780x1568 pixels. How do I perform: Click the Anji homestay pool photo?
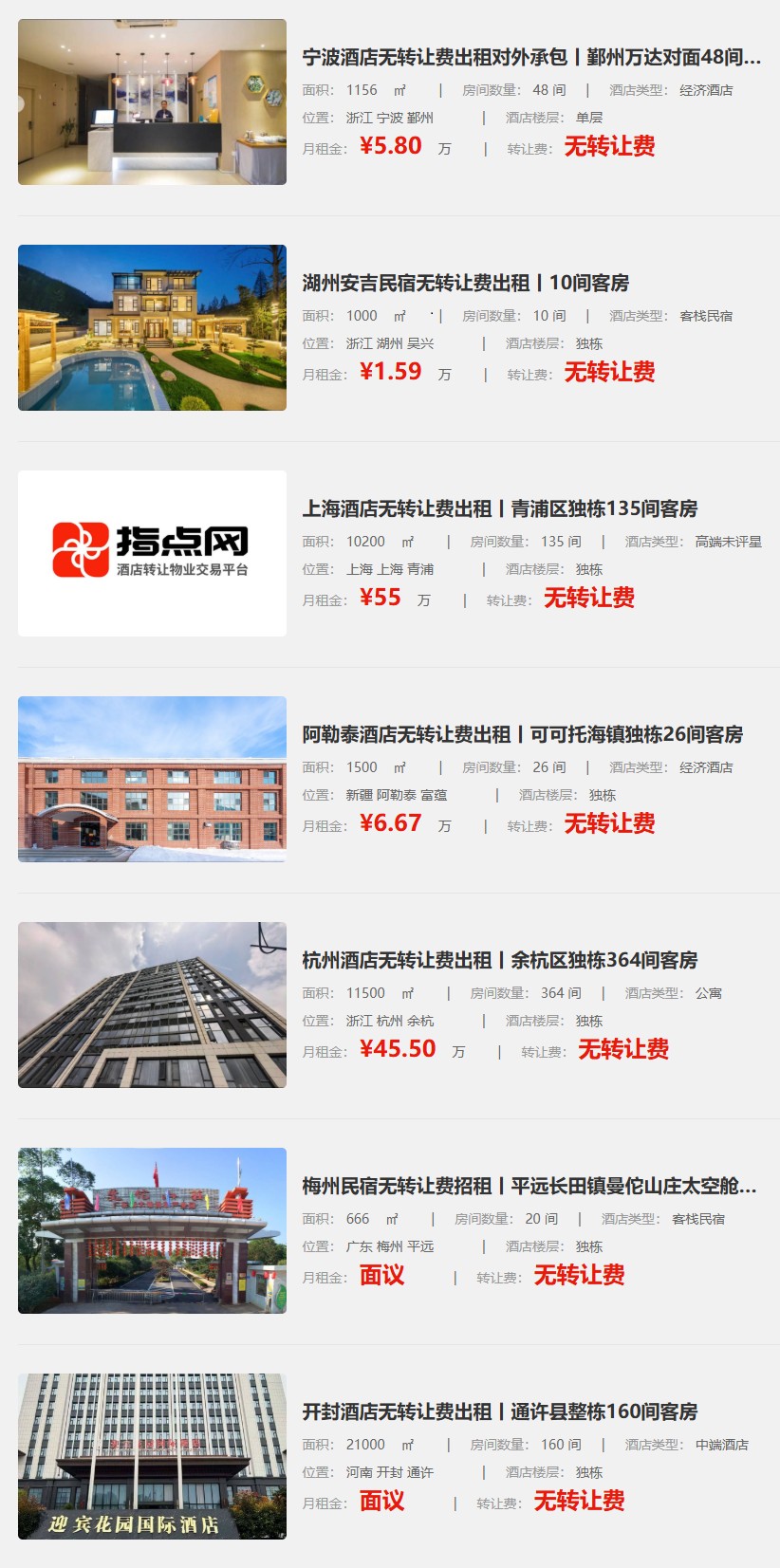(152, 326)
